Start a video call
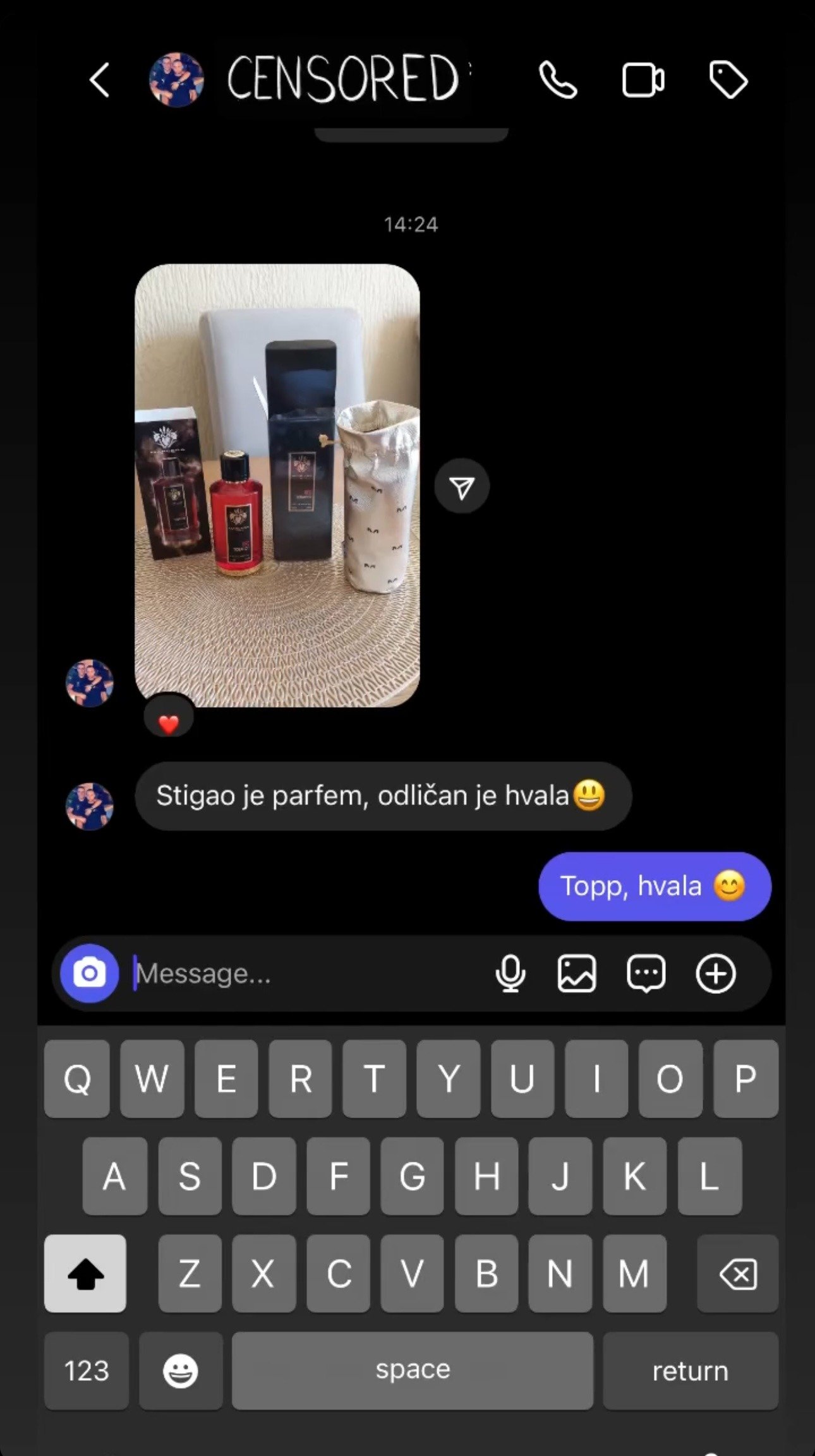The height and width of the screenshot is (1456, 815). point(643,80)
